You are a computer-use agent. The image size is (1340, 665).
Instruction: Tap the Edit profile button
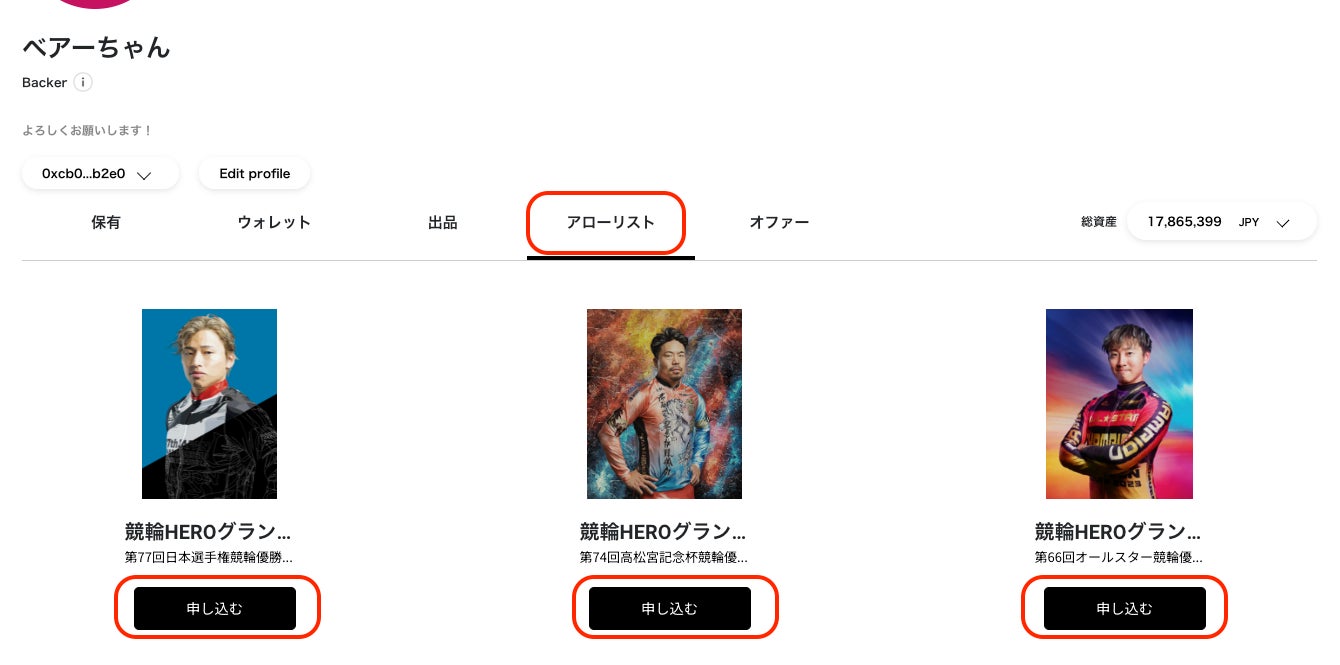(x=254, y=174)
